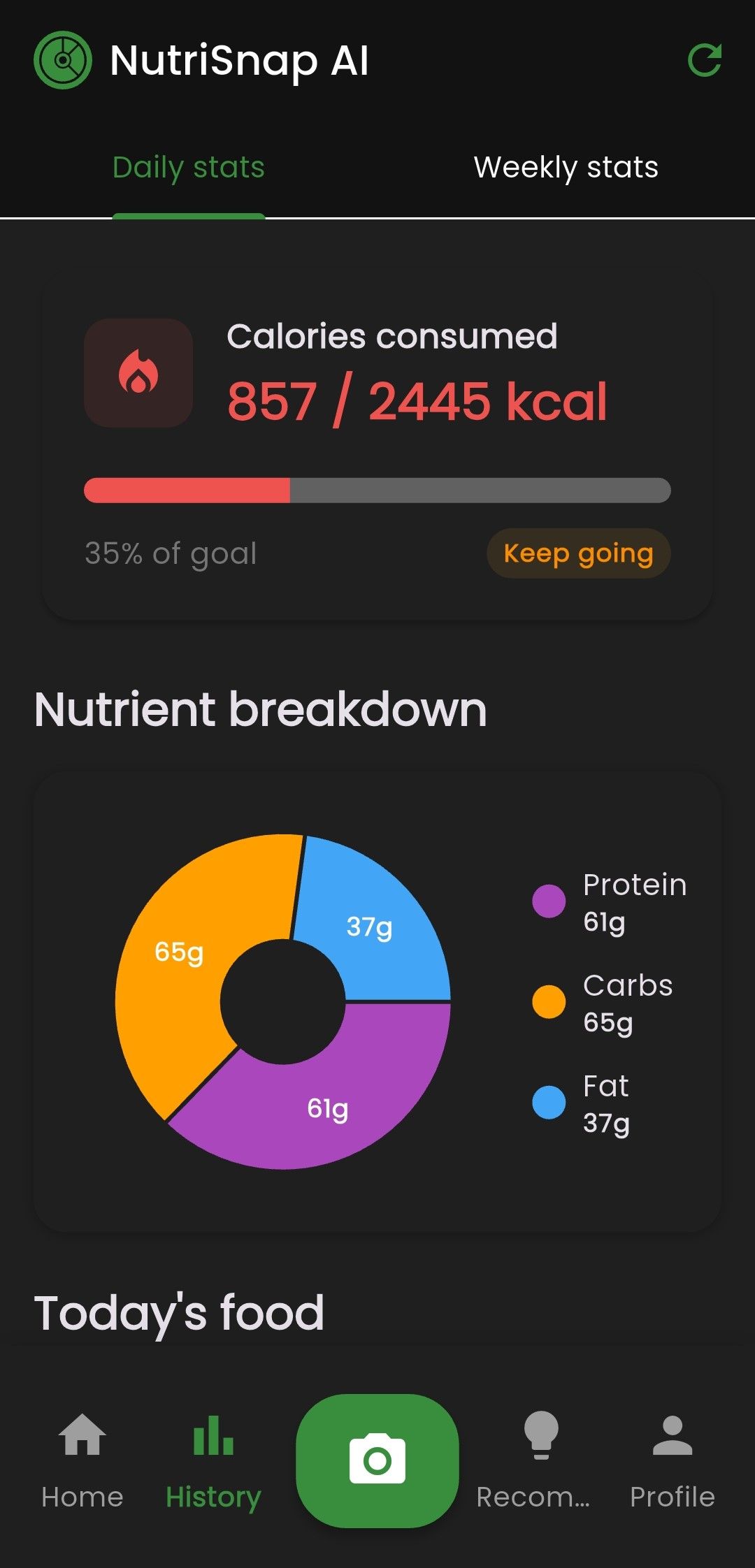Snap a food photo with camera button
The image size is (755, 1568).
377,1460
